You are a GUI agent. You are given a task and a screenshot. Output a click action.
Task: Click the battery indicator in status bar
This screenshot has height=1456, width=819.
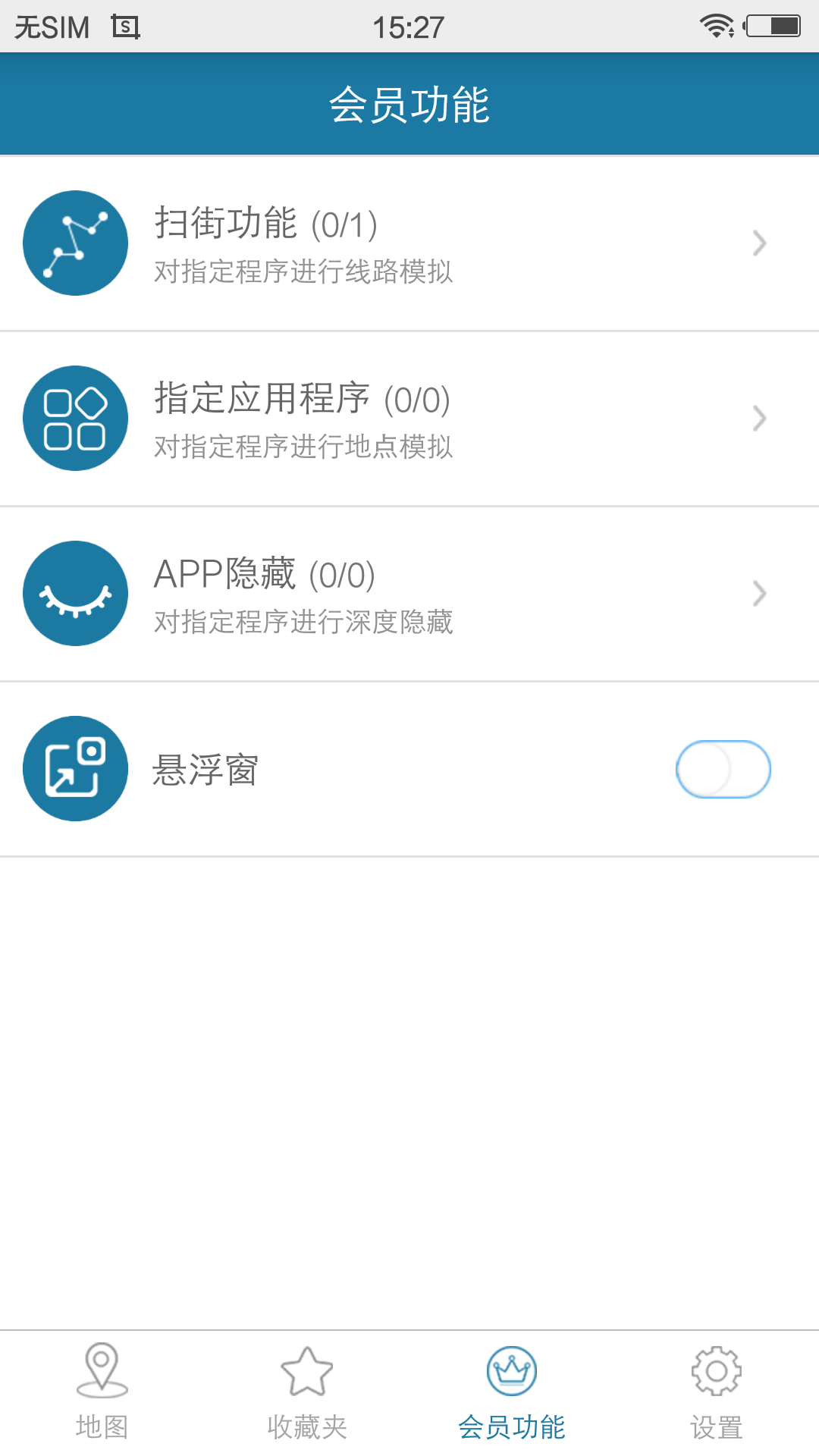click(773, 25)
